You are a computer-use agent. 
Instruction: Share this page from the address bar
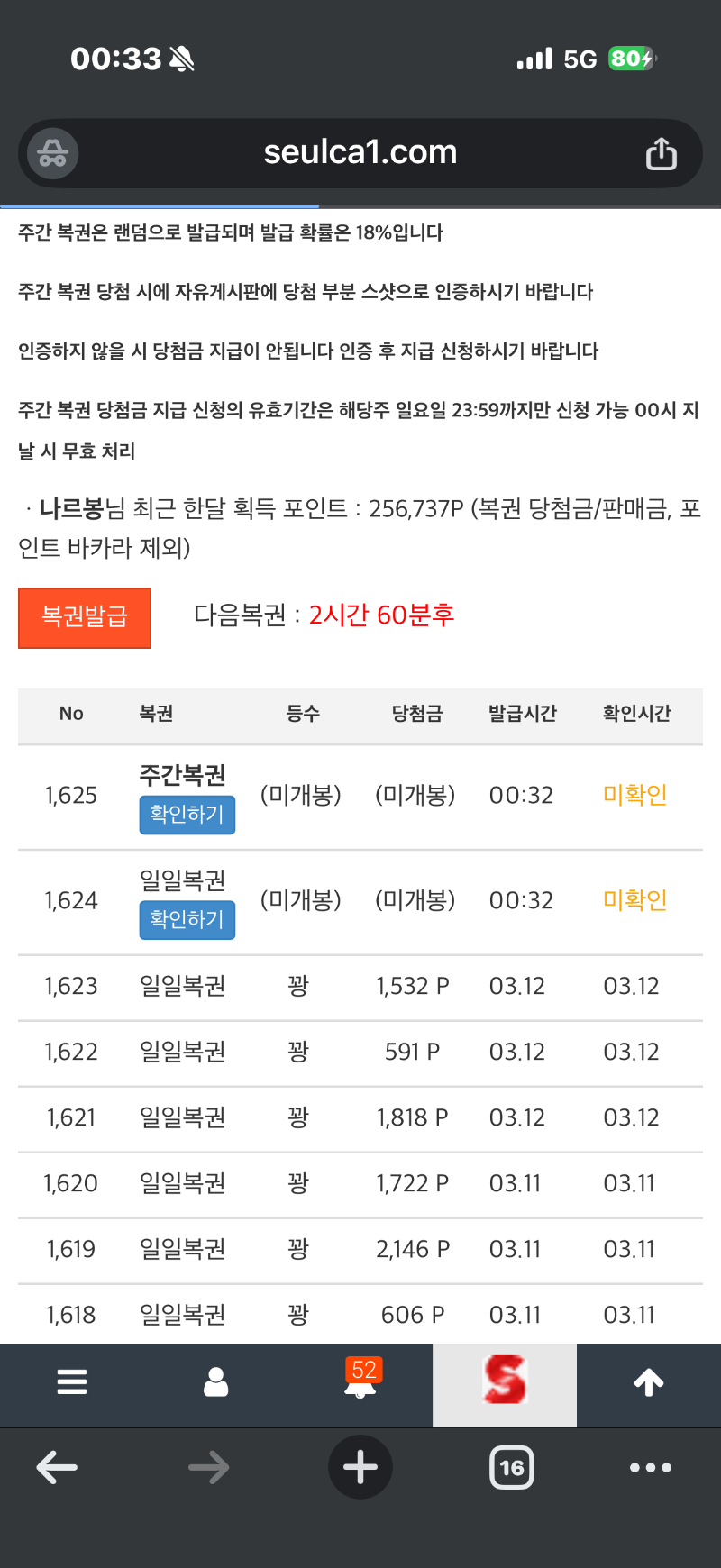(661, 154)
